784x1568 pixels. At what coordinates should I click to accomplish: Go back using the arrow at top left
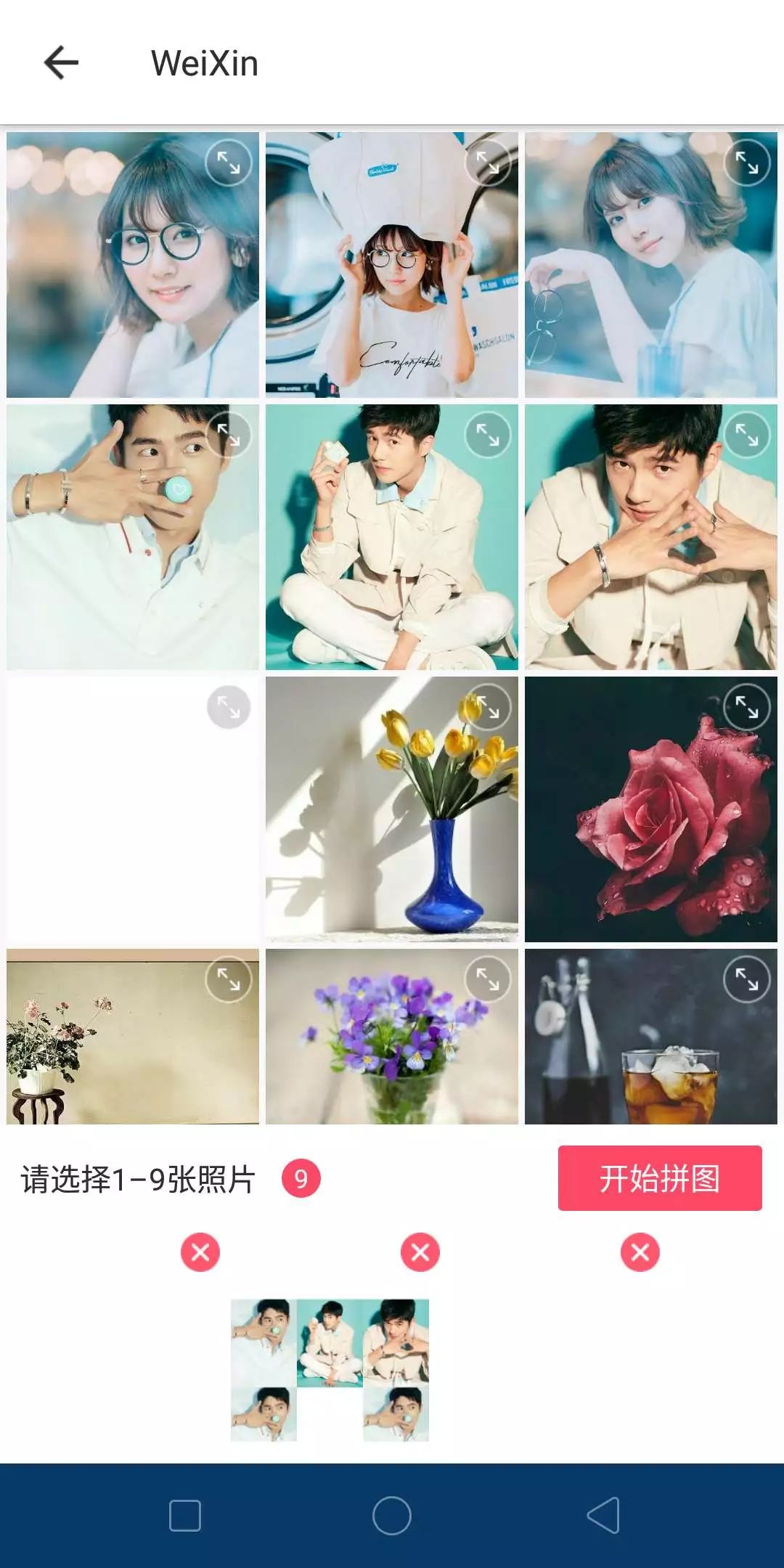61,62
